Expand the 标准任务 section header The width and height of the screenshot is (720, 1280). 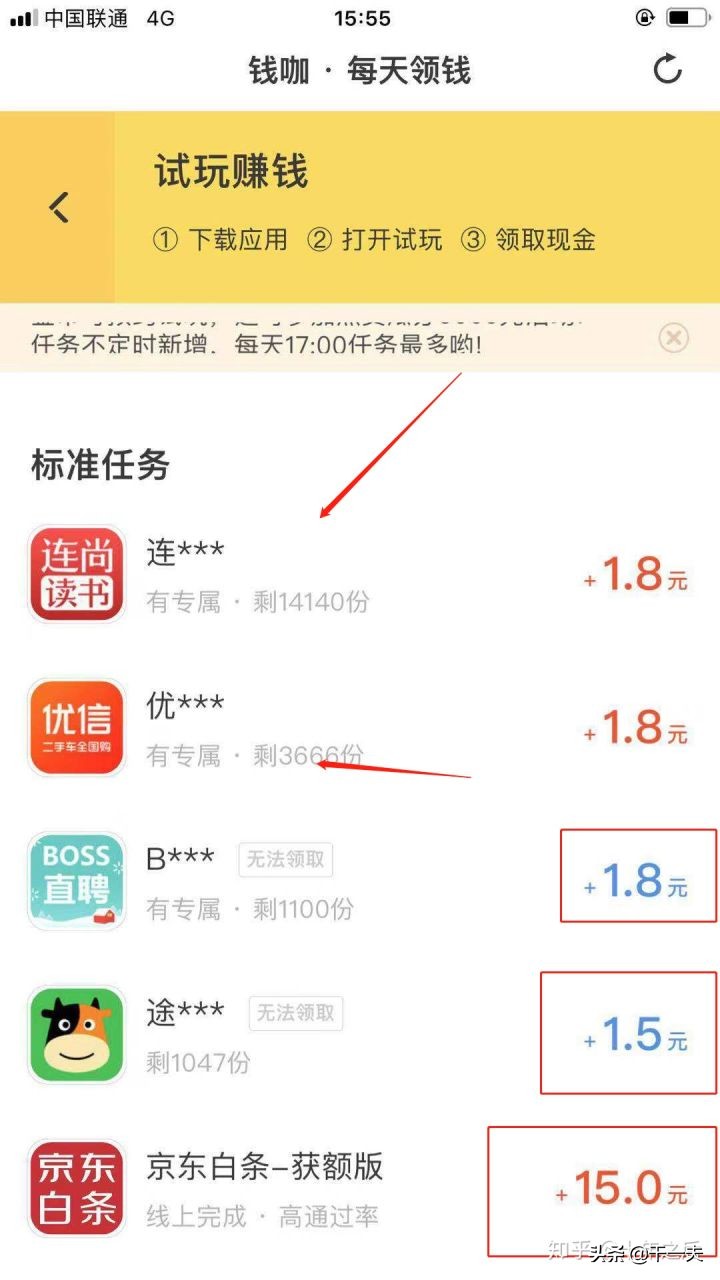tap(98, 466)
